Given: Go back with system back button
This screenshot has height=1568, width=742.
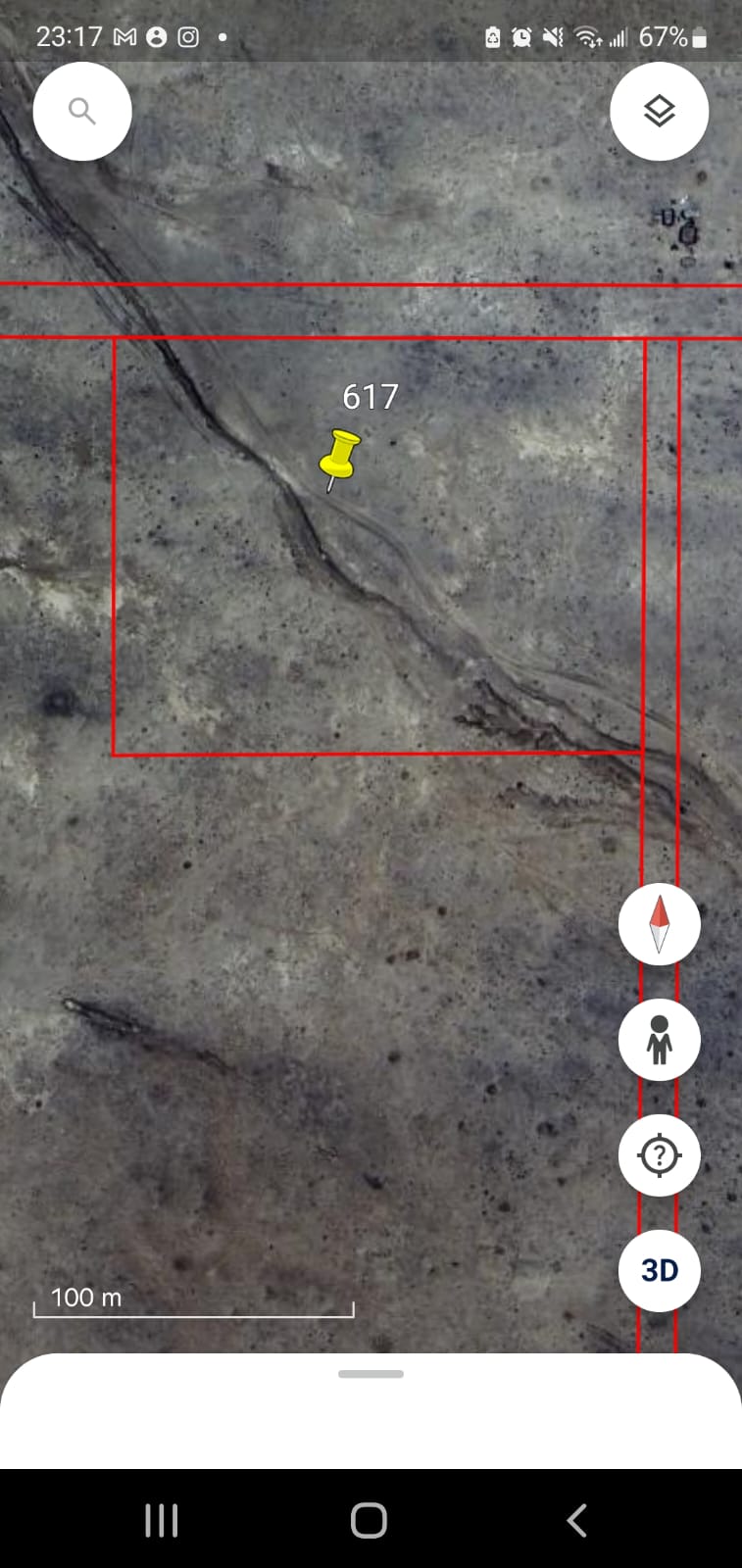Looking at the screenshot, I should click(577, 1520).
